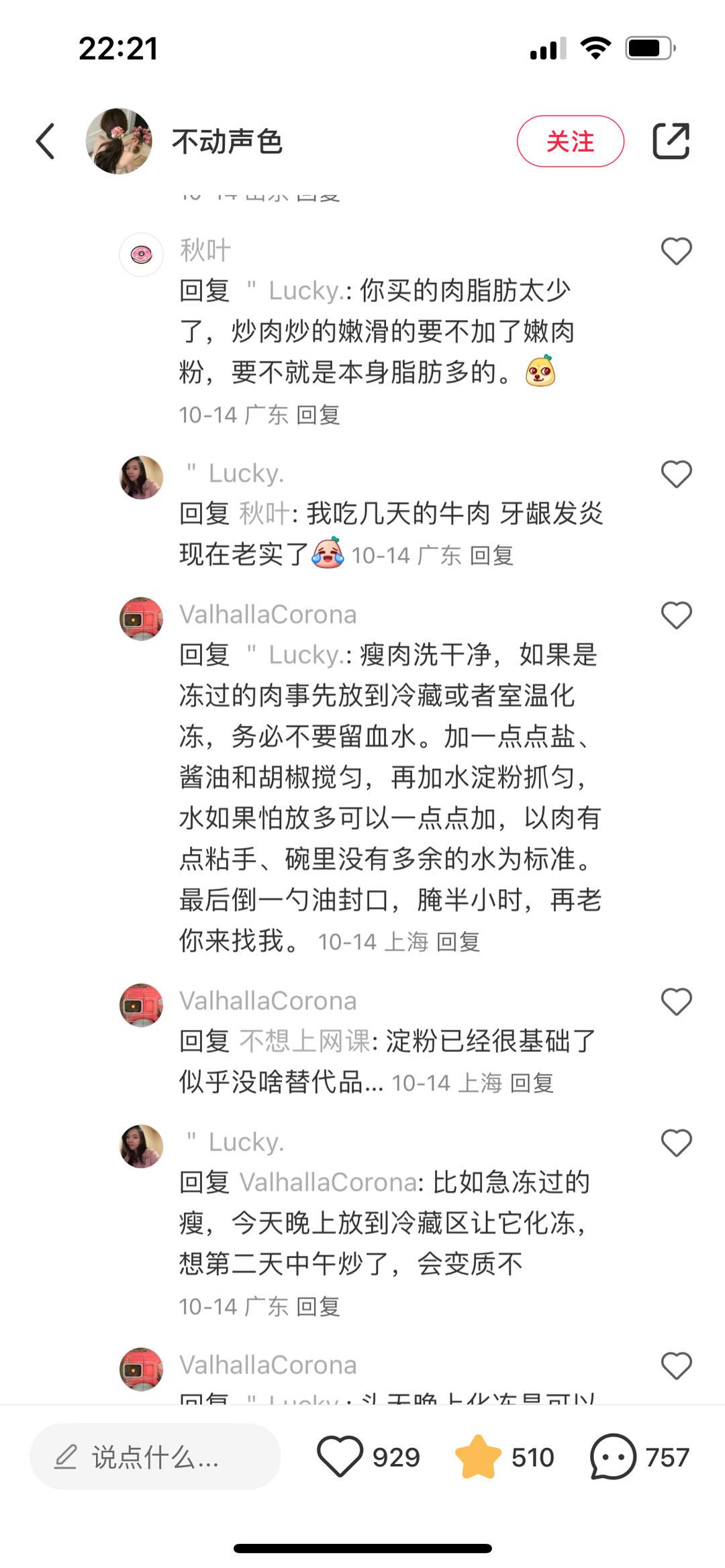Open the comments icon showing 757
Image resolution: width=725 pixels, height=1568 pixels.
tap(612, 1457)
